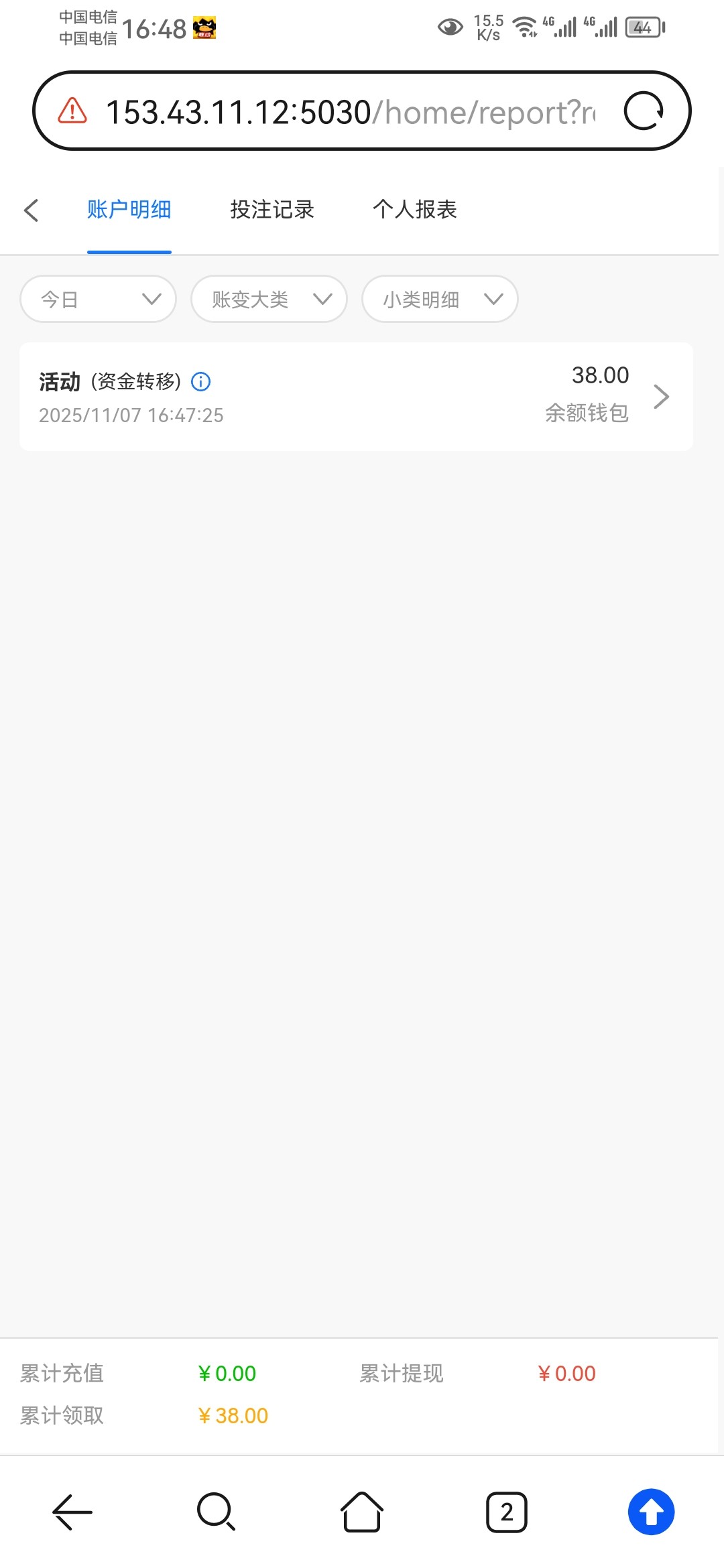Go back using the header arrow
The height and width of the screenshot is (1568, 724).
click(x=32, y=210)
